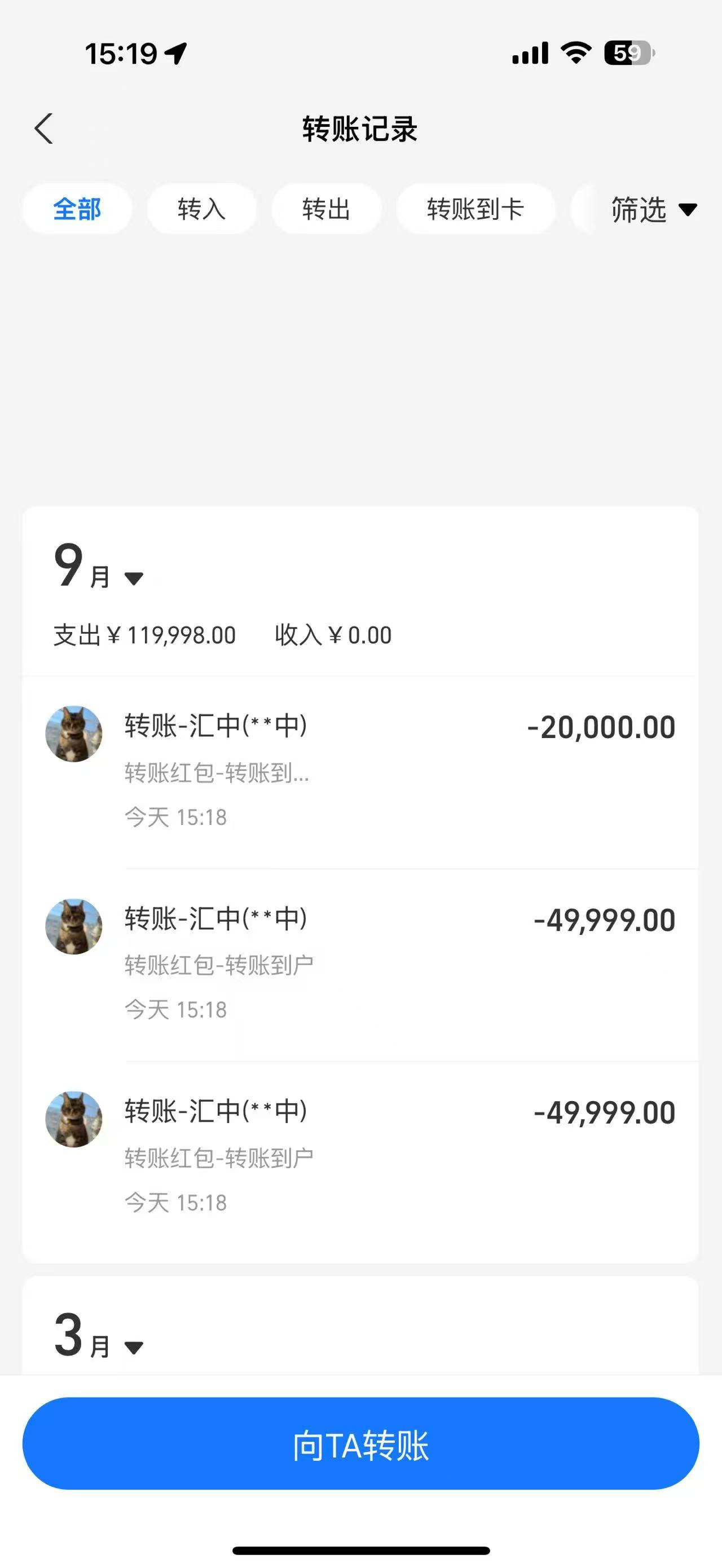The height and width of the screenshot is (1568, 722).
Task: Switch to the 转入 filter
Action: tap(201, 209)
